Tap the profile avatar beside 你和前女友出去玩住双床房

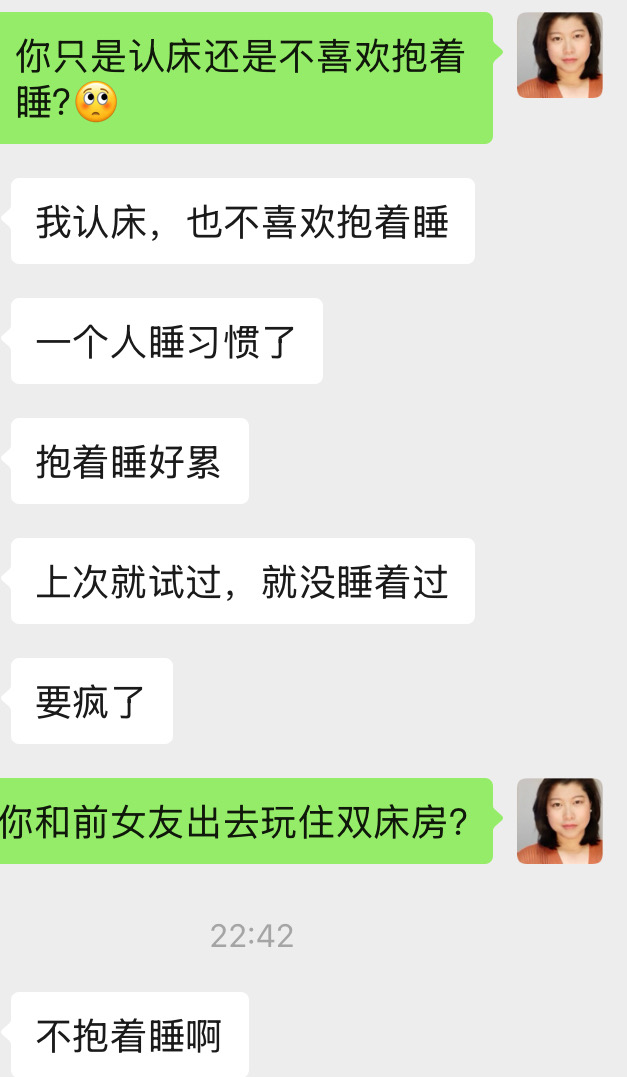[560, 821]
